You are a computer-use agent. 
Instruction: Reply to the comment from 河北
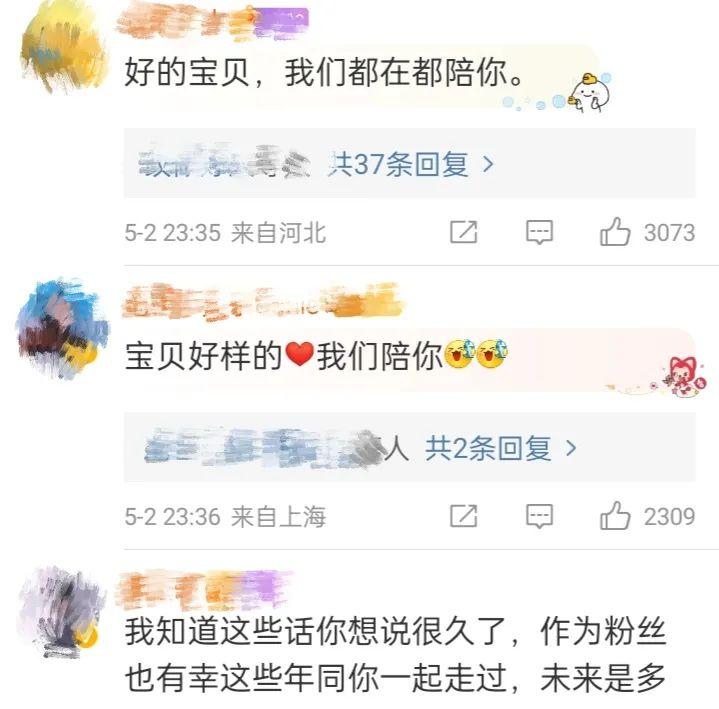click(x=540, y=233)
